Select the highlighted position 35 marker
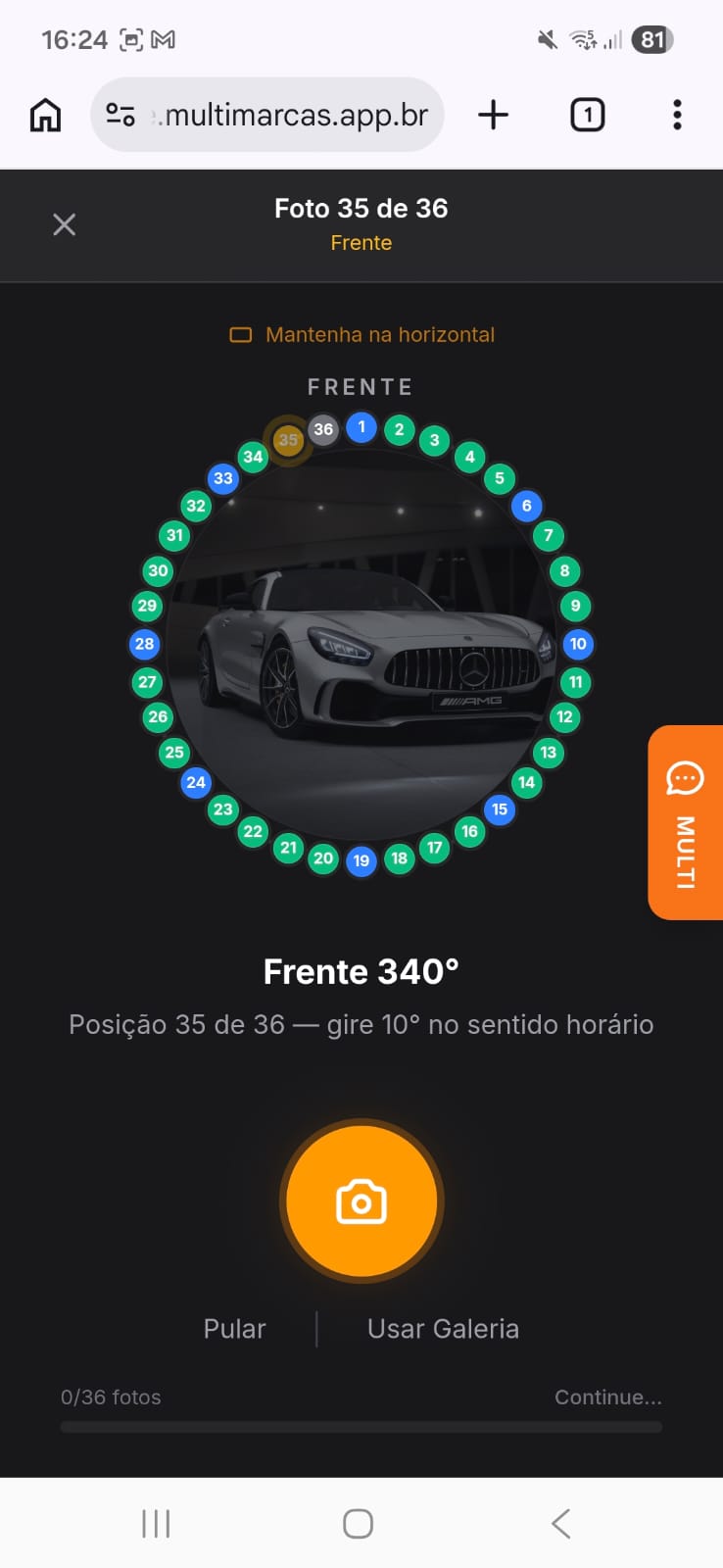 [288, 441]
